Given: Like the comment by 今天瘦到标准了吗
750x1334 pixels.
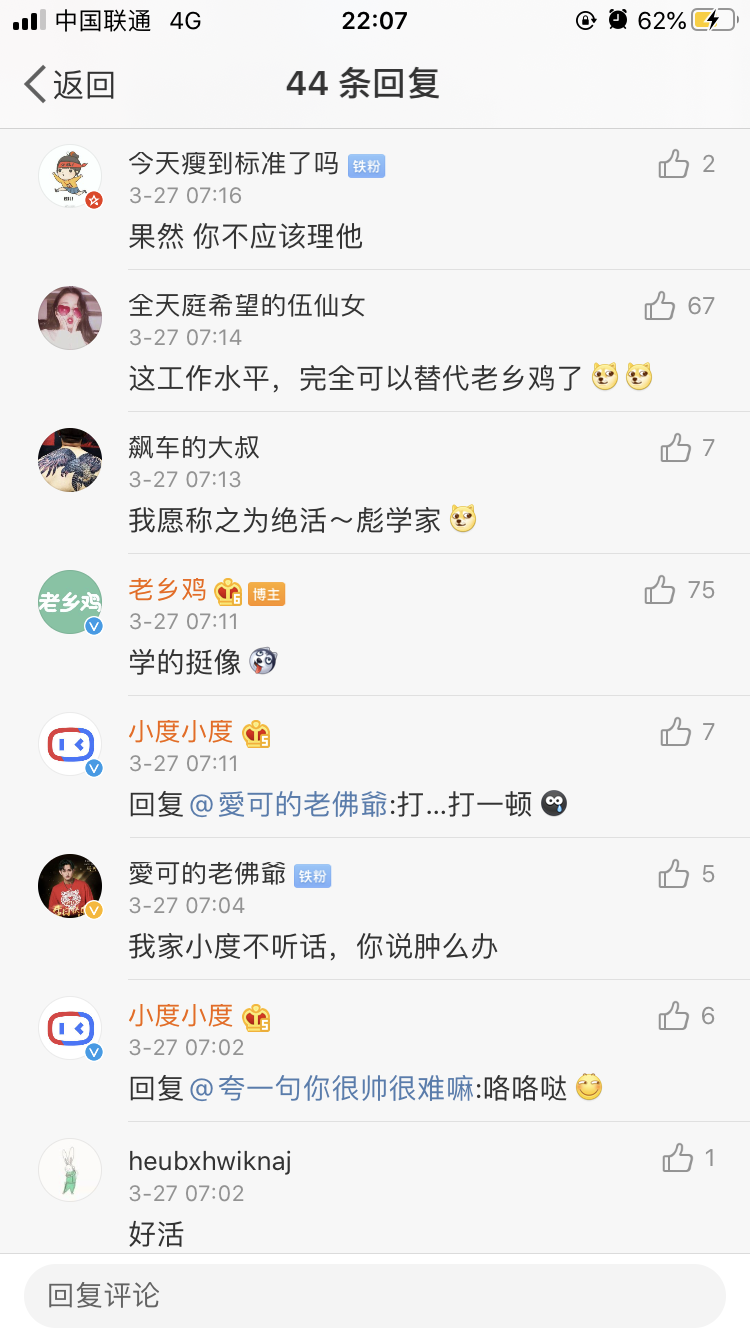Looking at the screenshot, I should [675, 164].
